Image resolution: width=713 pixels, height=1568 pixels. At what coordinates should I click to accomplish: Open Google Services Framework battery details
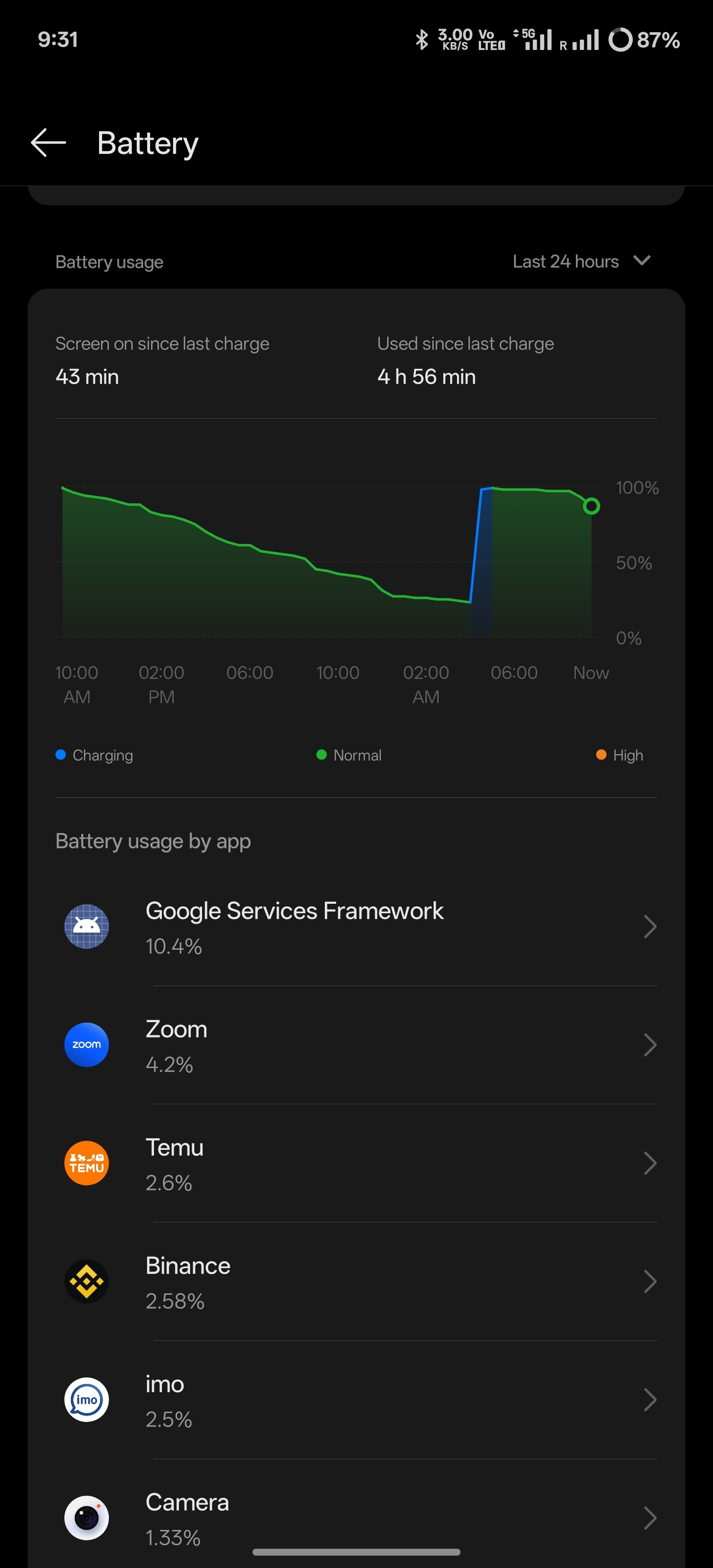click(x=356, y=927)
